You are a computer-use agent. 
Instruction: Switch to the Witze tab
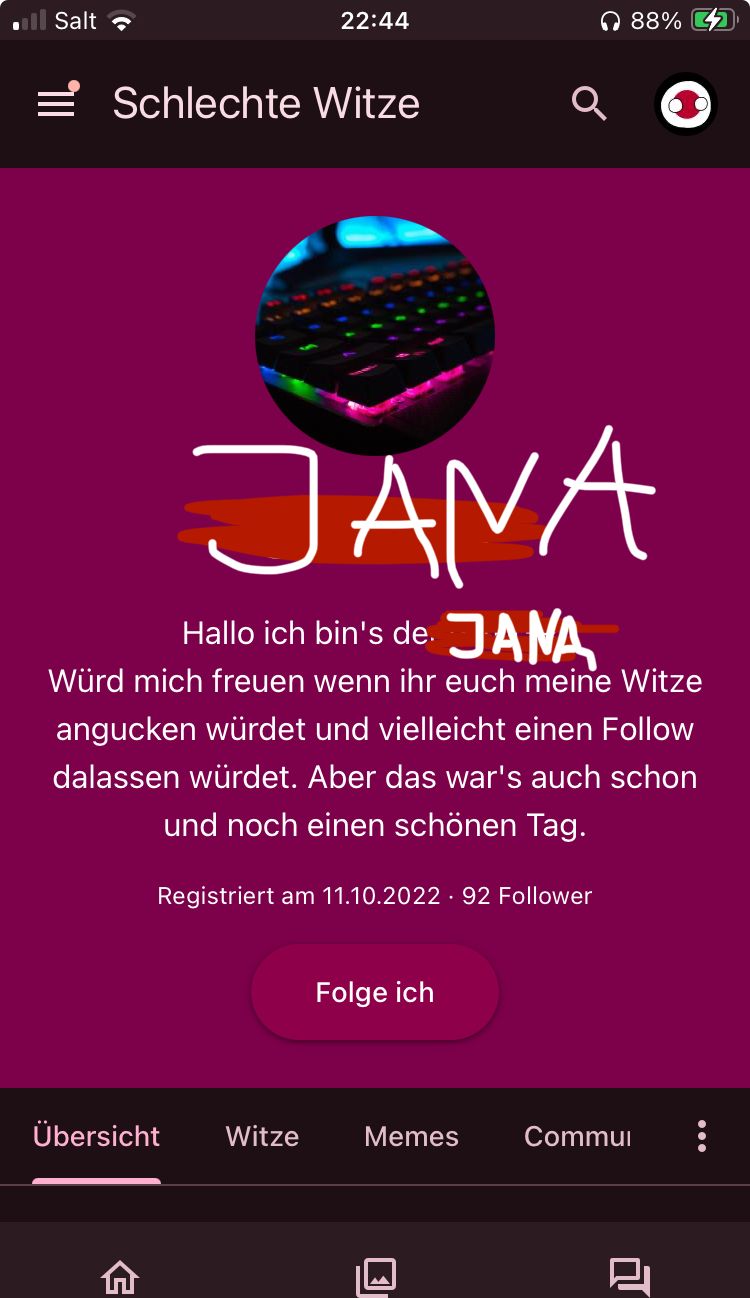(x=262, y=1136)
